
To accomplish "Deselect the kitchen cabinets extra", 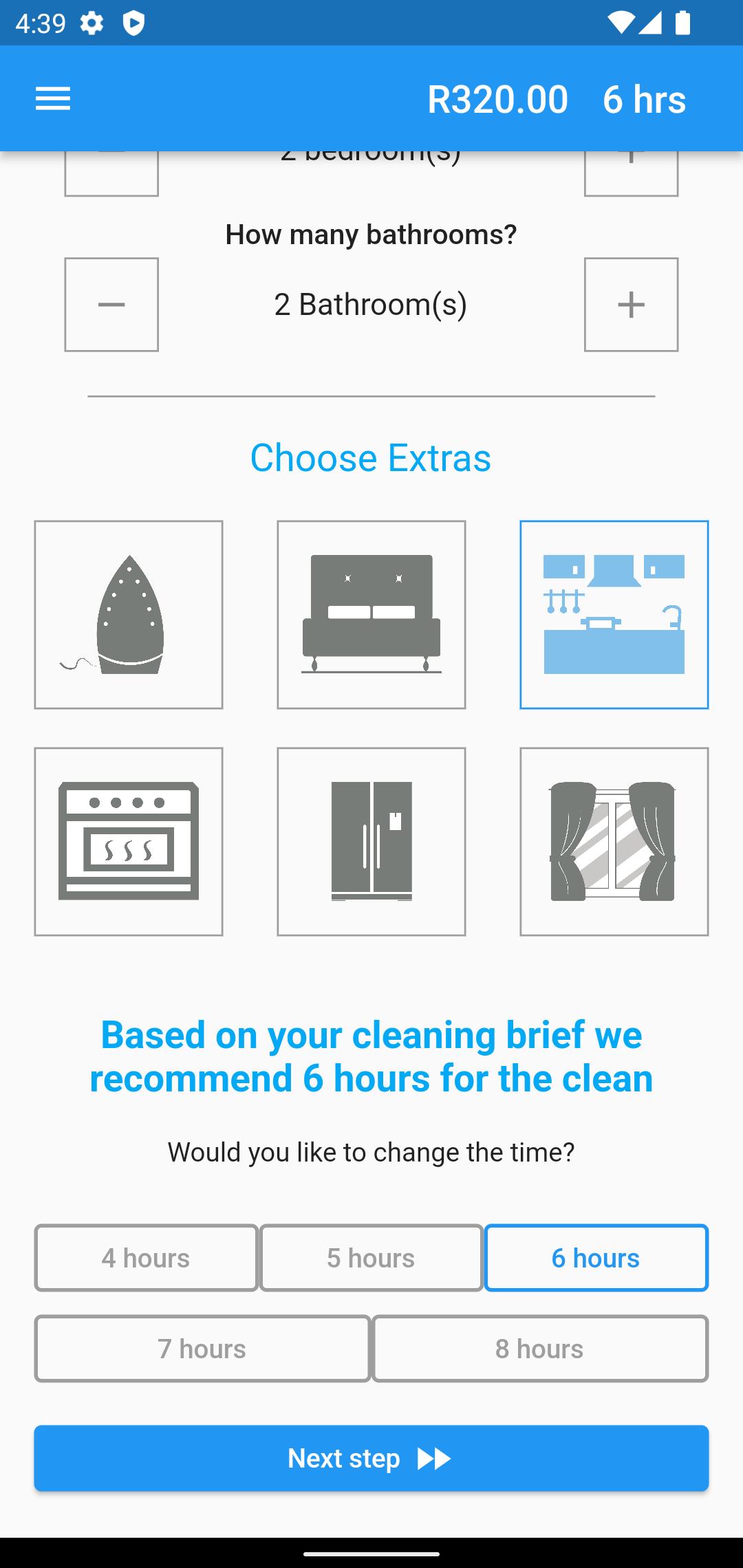I will 614,615.
